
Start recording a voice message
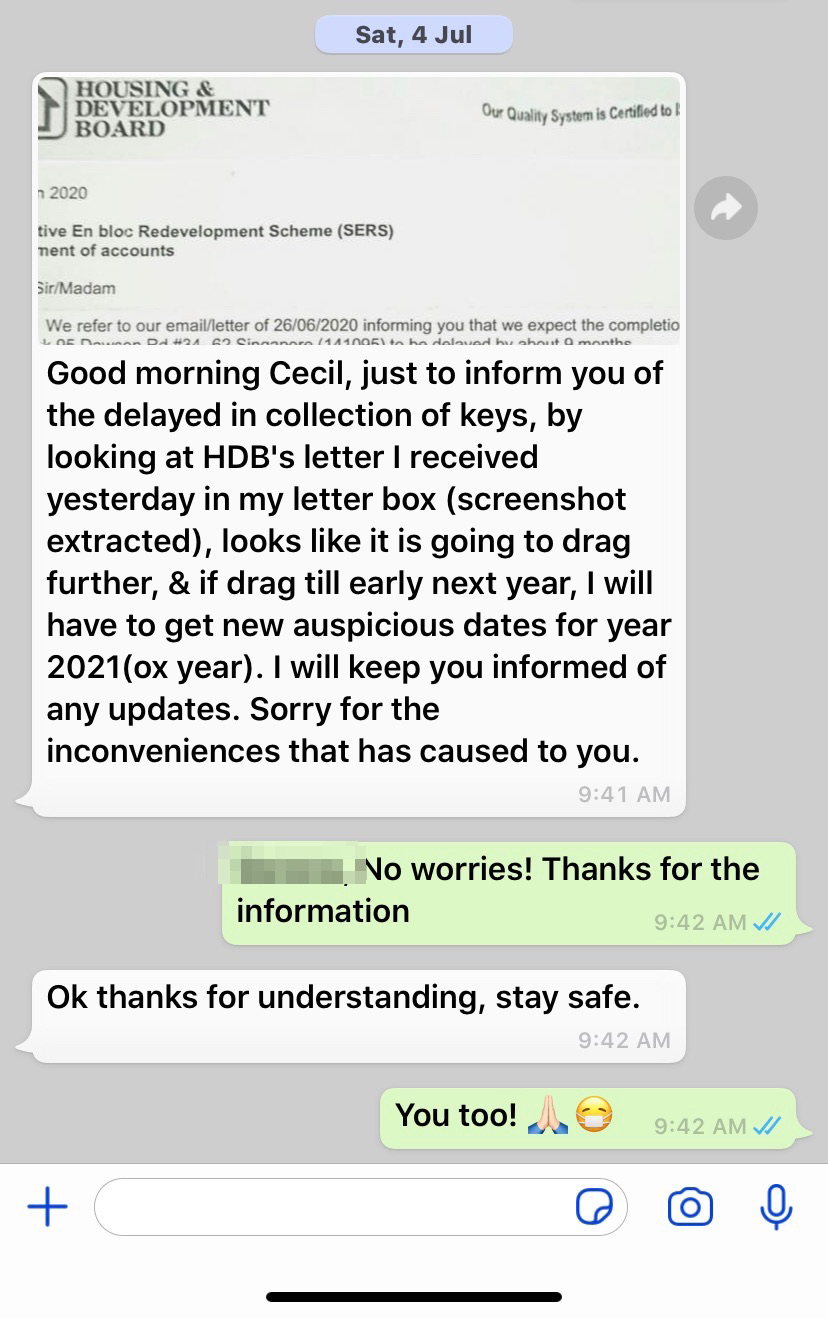(x=776, y=1207)
